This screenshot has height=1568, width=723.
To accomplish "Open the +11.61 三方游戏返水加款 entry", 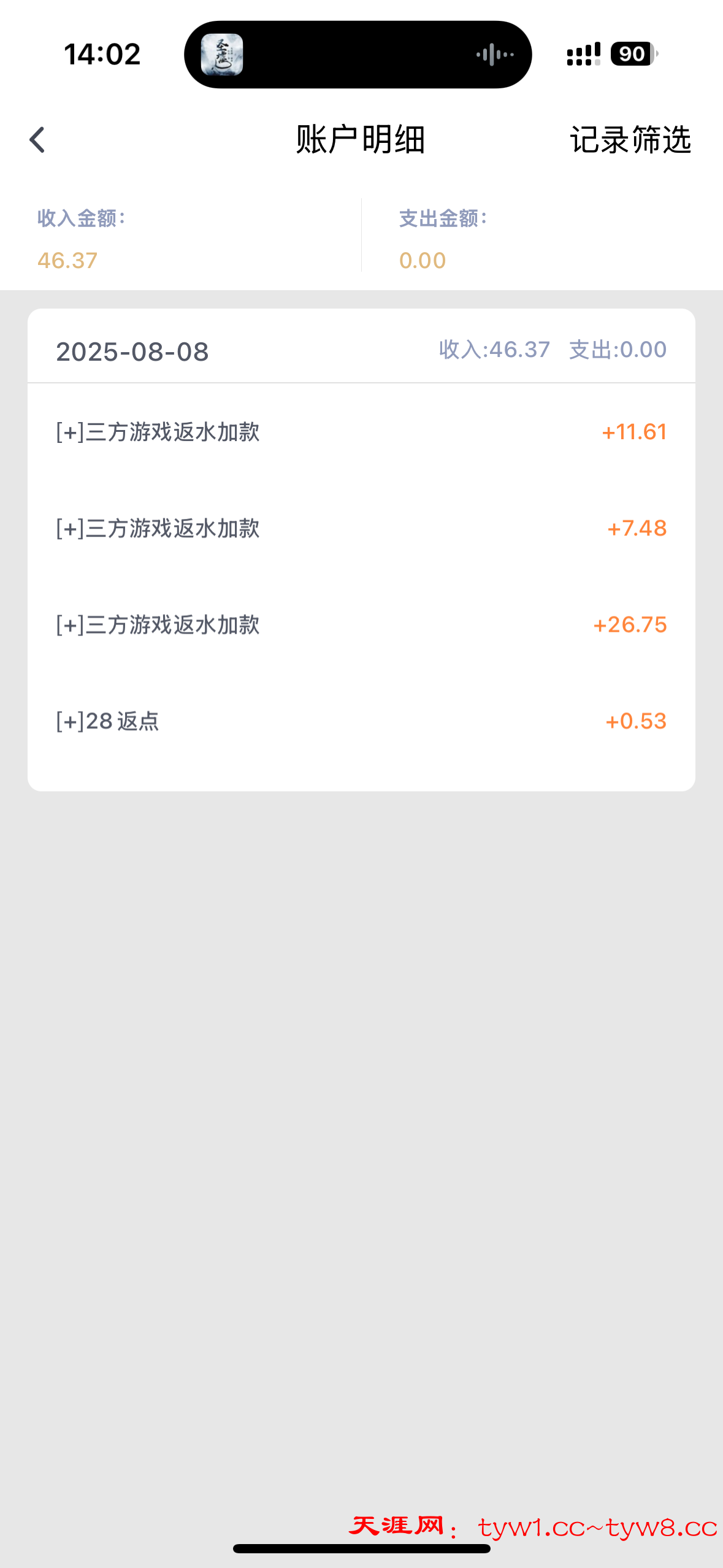I will [361, 432].
